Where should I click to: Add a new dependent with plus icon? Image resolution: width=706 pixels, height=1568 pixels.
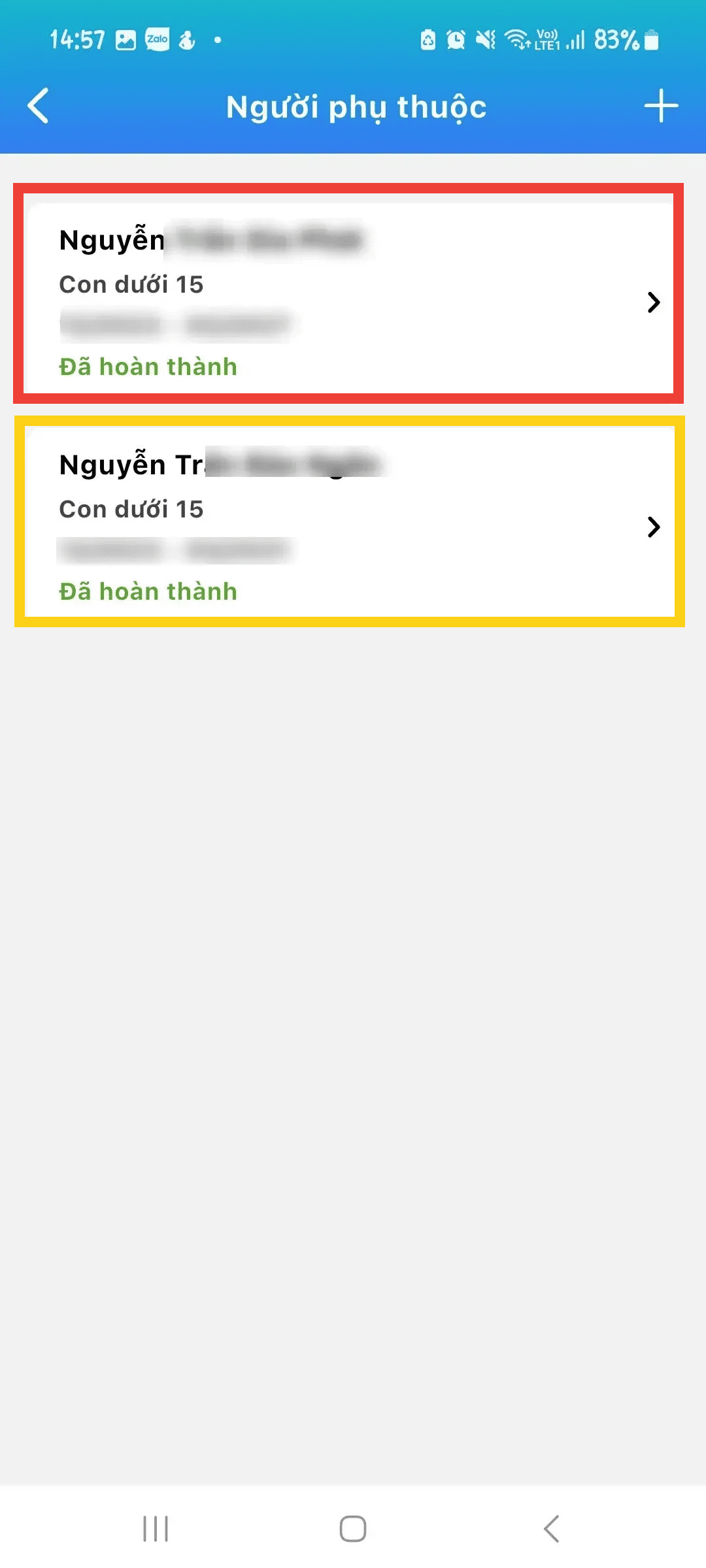pos(661,106)
